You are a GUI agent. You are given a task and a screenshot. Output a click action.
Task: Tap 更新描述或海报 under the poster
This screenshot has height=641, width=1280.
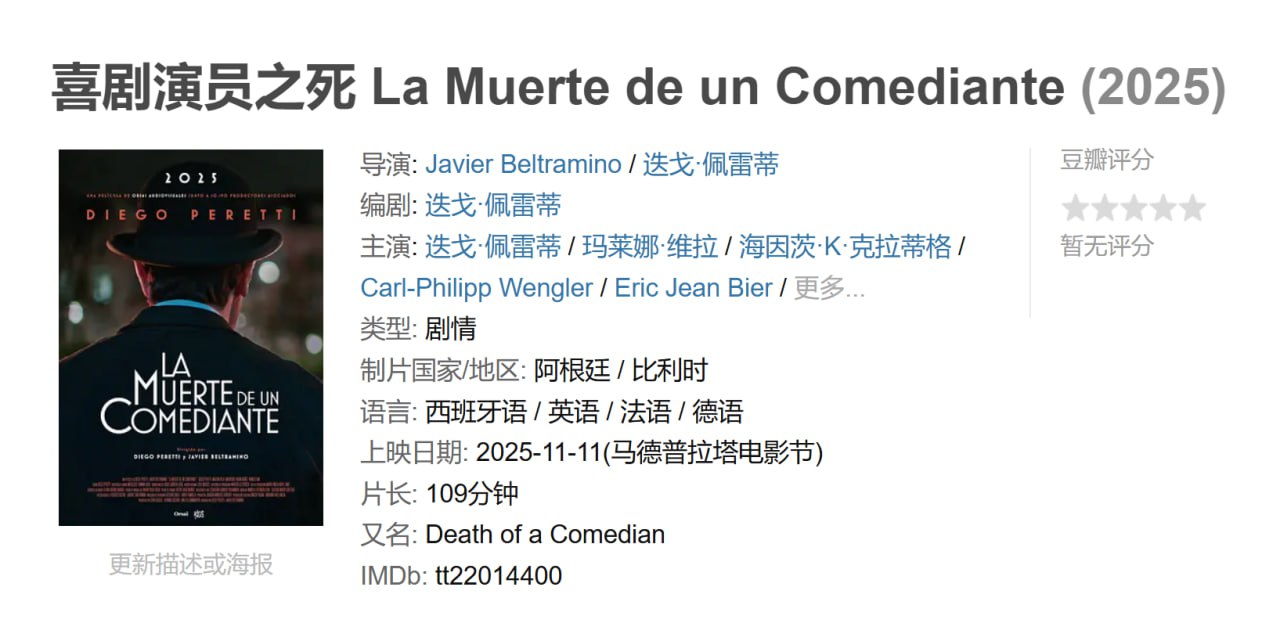(x=191, y=564)
